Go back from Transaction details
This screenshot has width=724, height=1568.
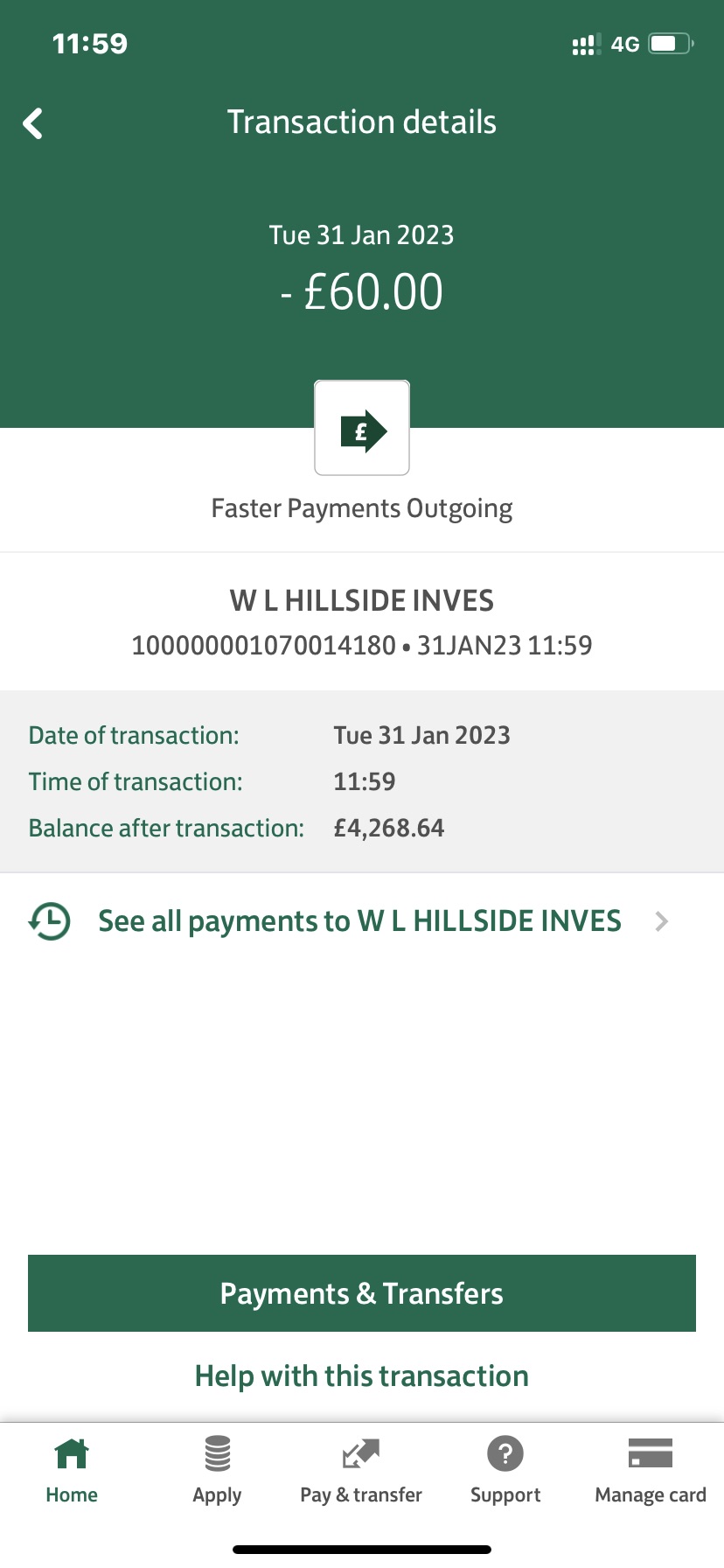[x=33, y=123]
